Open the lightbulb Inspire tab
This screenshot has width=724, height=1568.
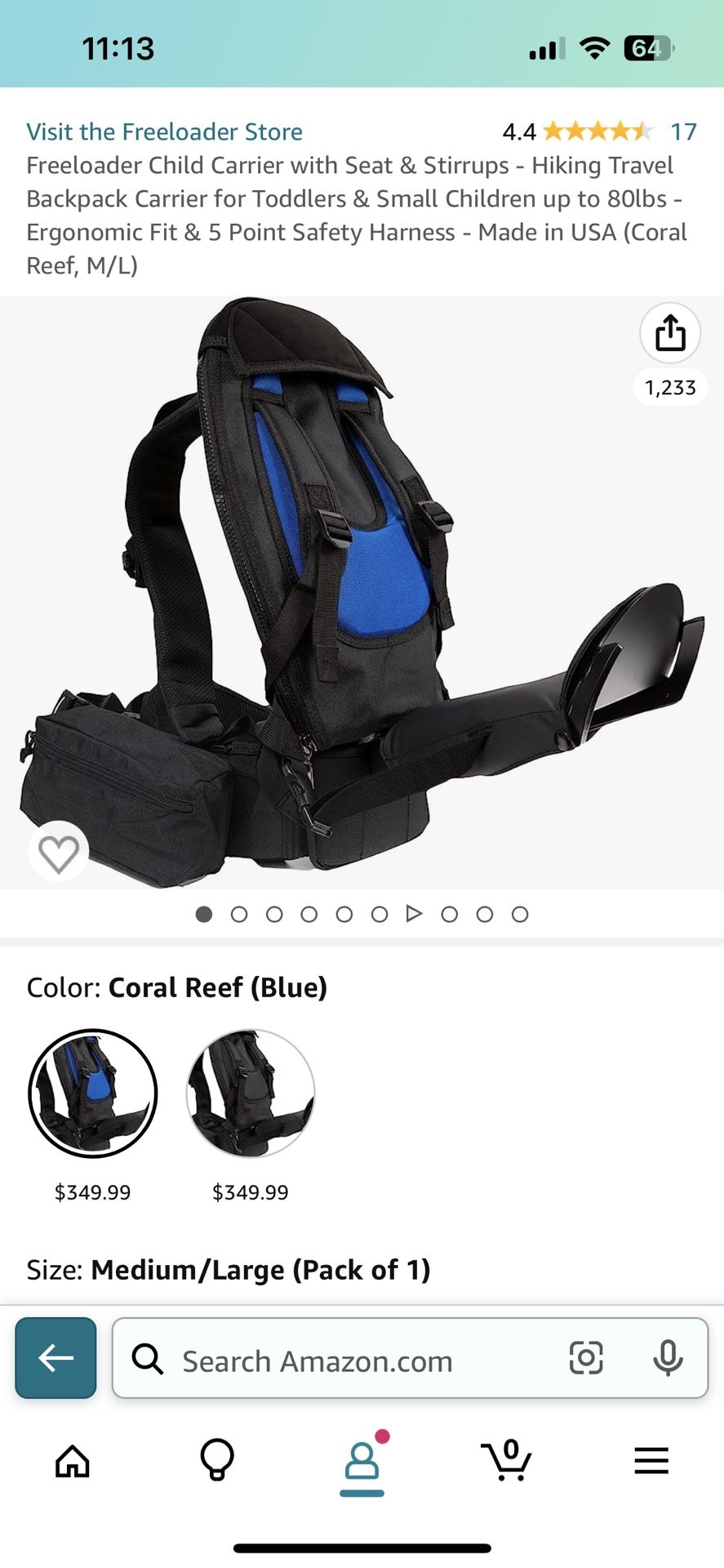click(217, 1461)
